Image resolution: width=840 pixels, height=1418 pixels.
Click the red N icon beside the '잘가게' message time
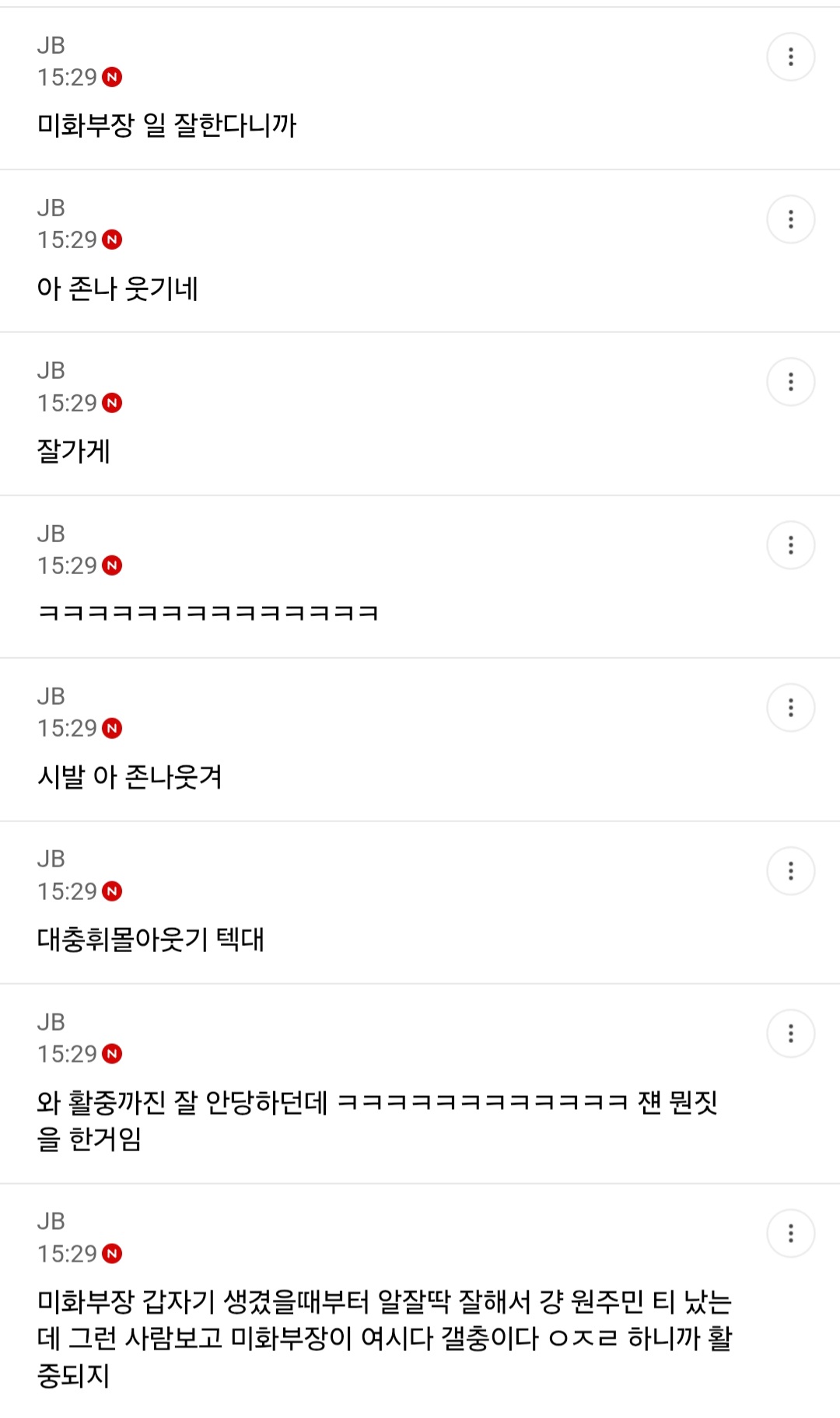coord(114,404)
